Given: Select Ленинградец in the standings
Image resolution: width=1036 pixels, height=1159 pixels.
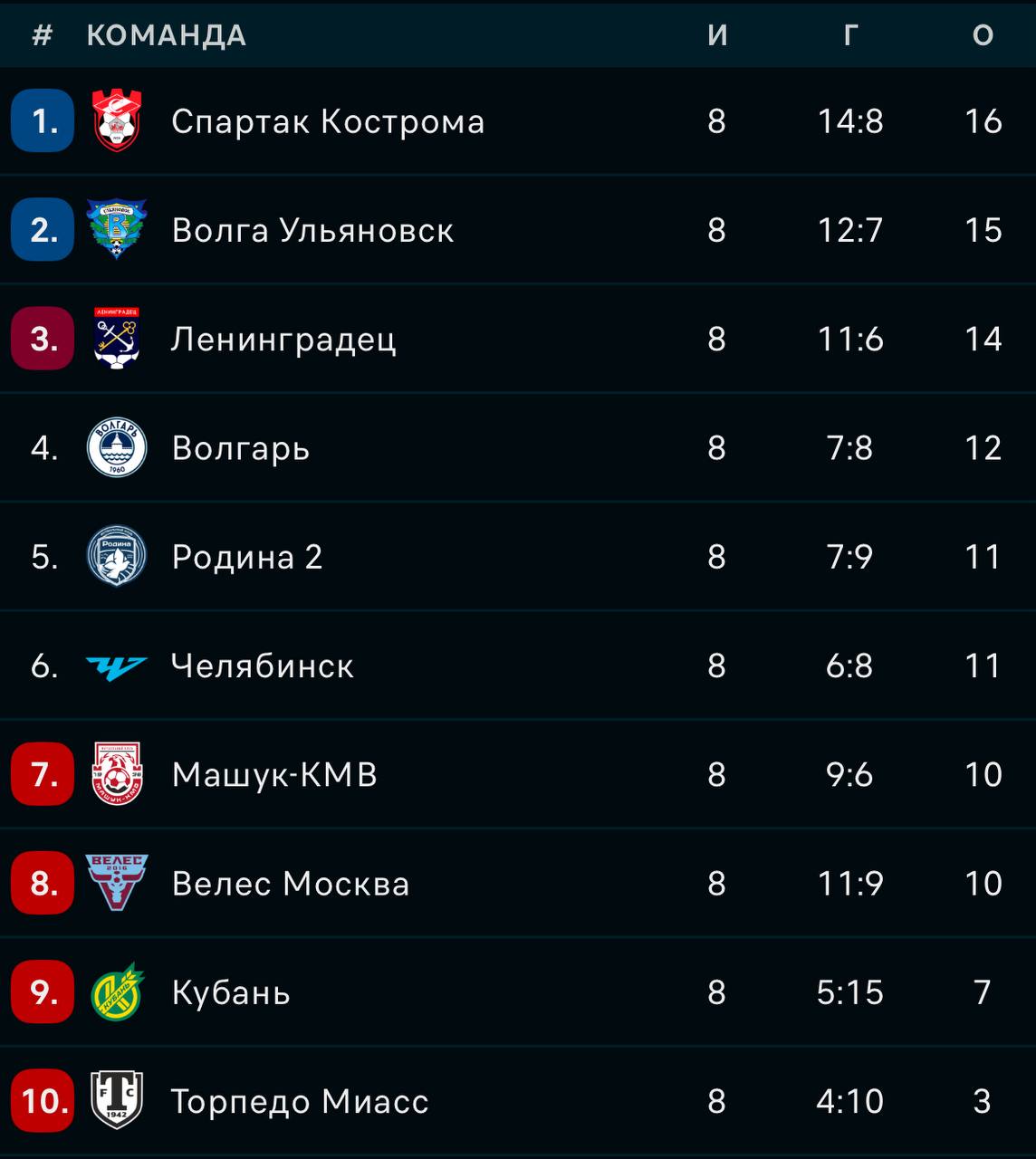Looking at the screenshot, I should 283,340.
